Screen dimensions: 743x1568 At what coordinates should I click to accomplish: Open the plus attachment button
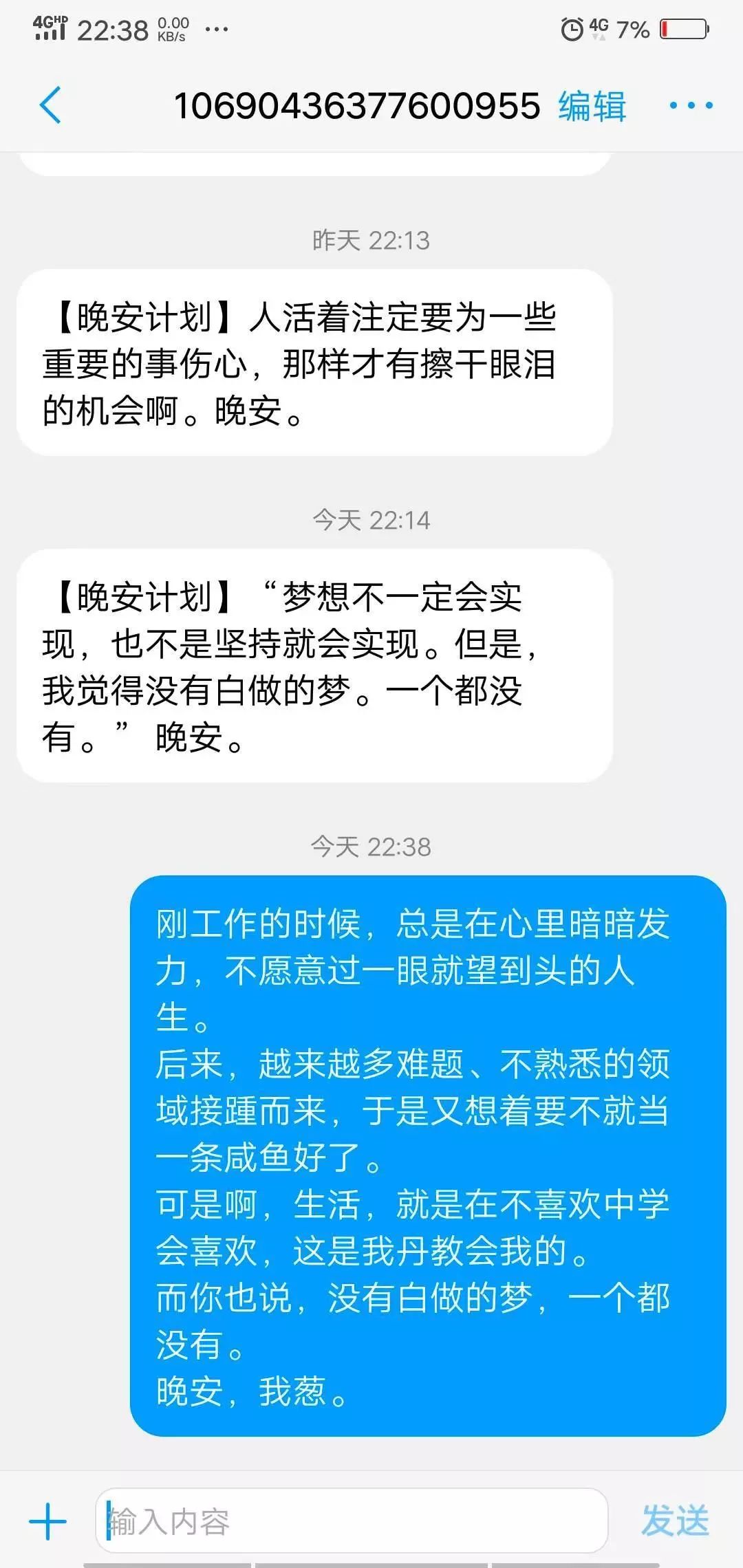pos(47,1521)
